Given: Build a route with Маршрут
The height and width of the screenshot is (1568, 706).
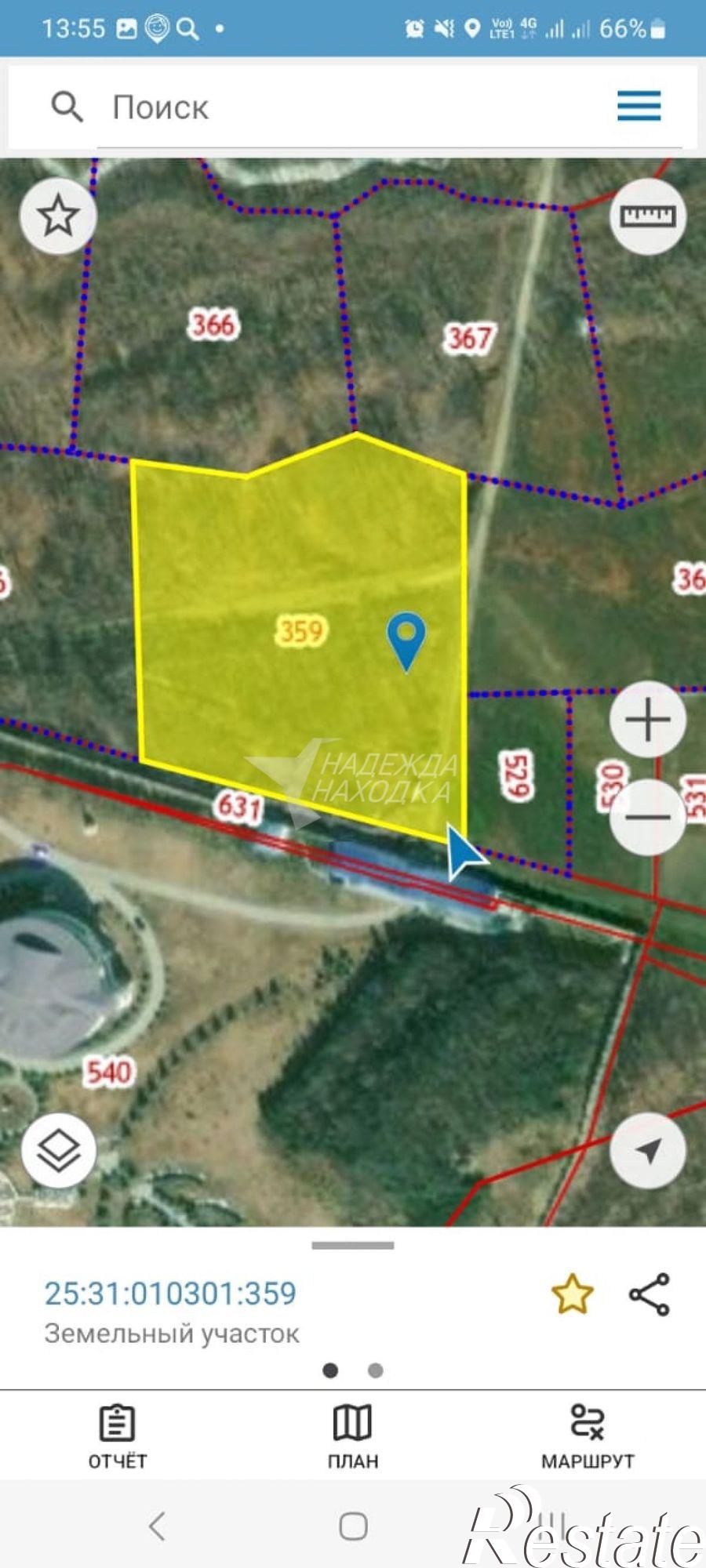Looking at the screenshot, I should pos(588,1436).
